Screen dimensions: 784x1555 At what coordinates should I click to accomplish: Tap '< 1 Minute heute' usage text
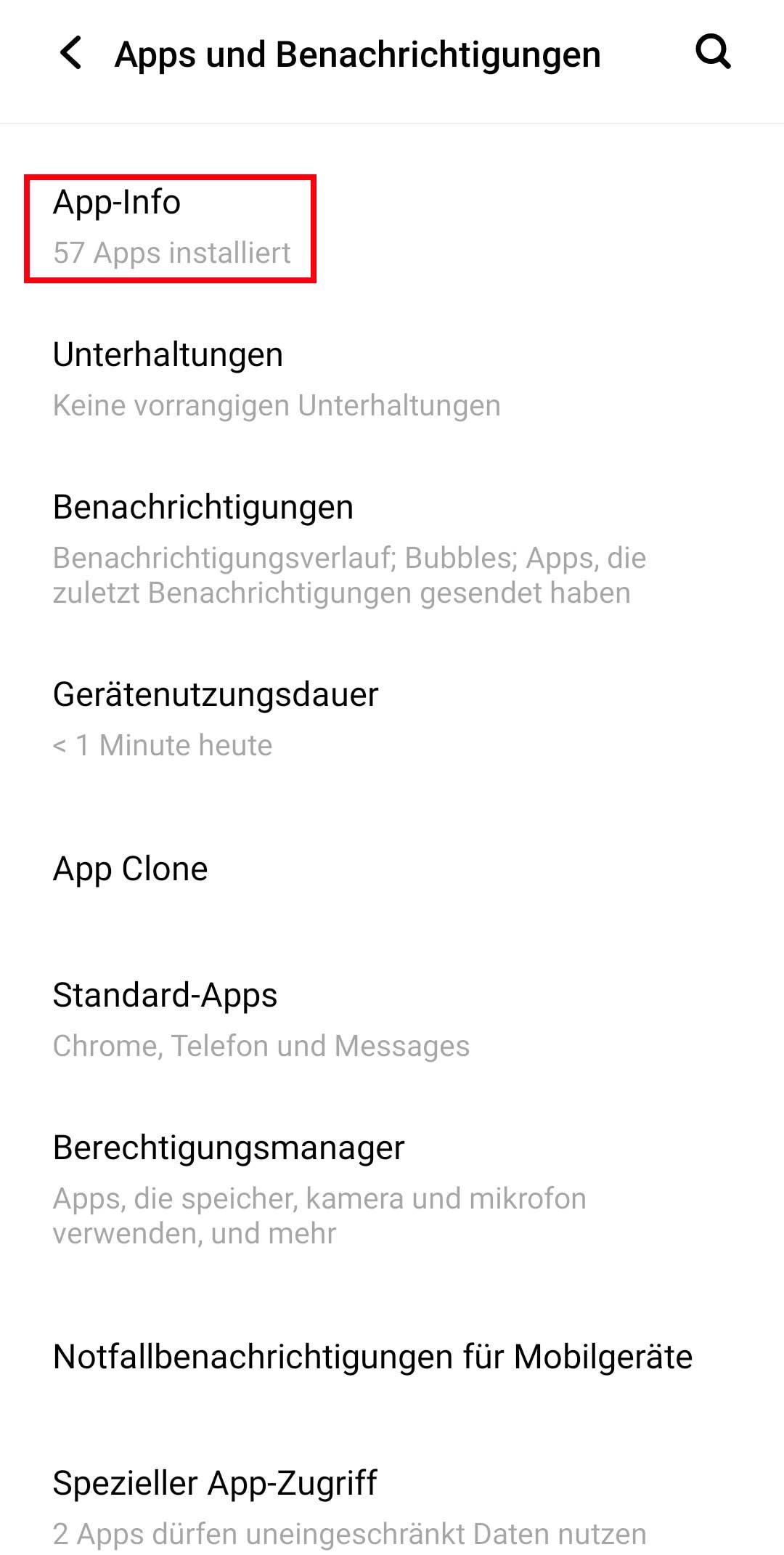click(163, 744)
